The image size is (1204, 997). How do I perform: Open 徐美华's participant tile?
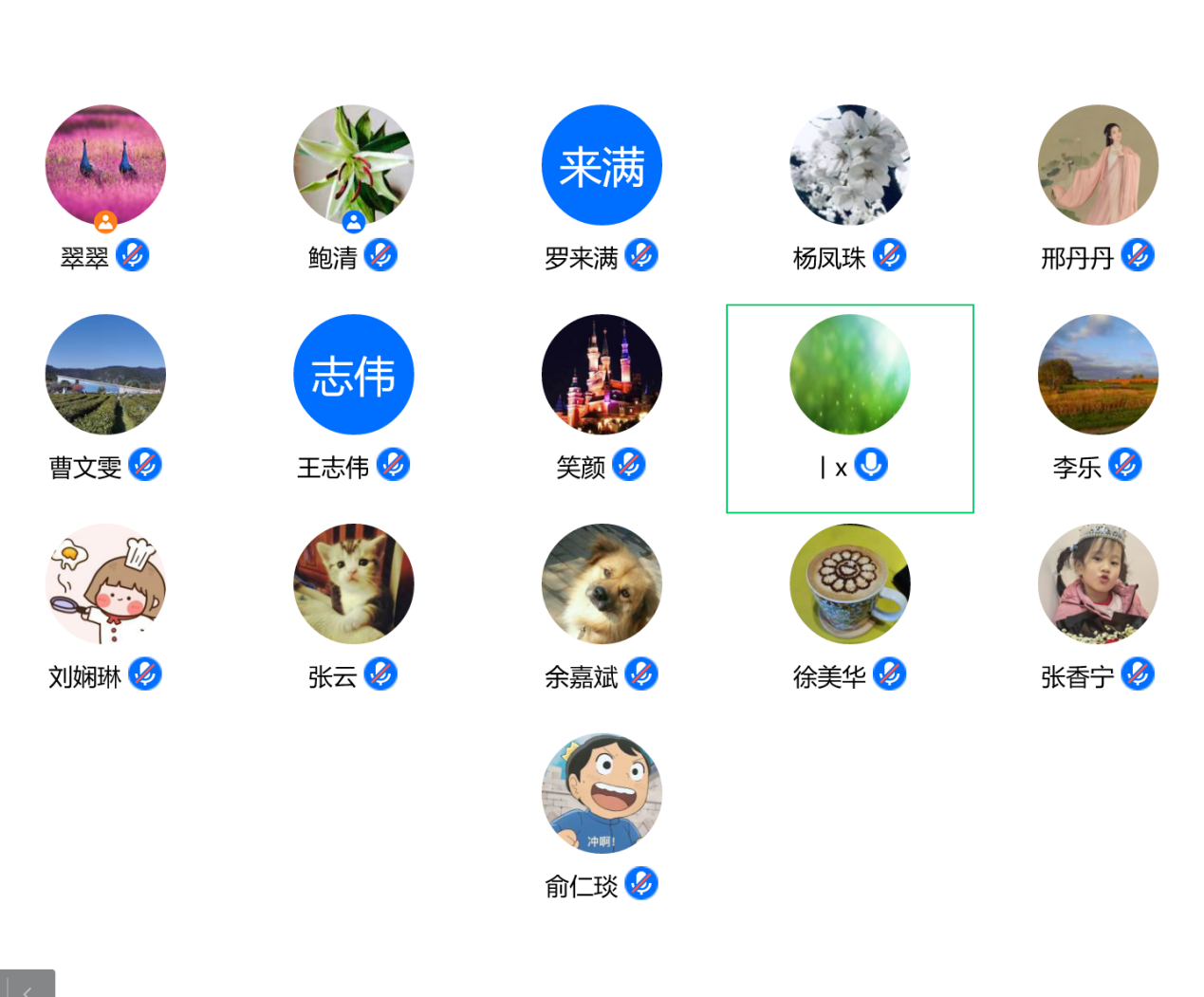tap(850, 584)
